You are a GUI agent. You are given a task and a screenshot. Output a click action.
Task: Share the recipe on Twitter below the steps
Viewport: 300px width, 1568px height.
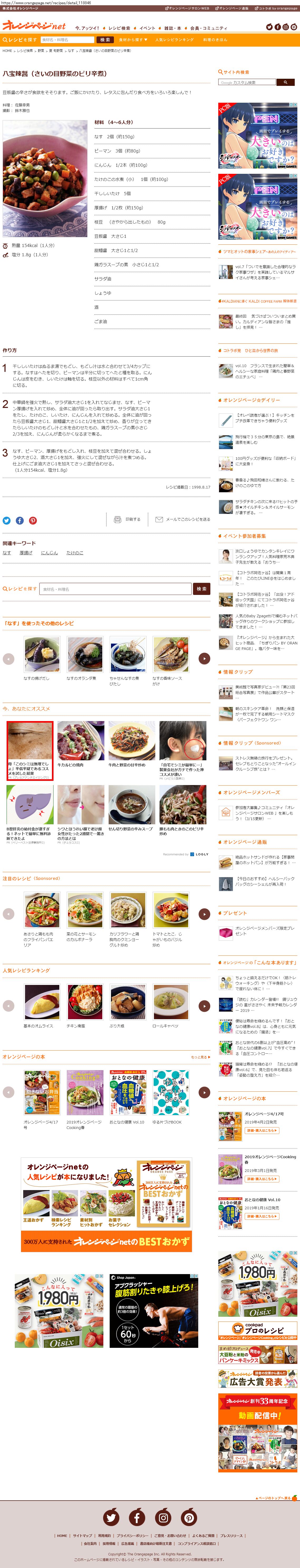tap(7, 520)
